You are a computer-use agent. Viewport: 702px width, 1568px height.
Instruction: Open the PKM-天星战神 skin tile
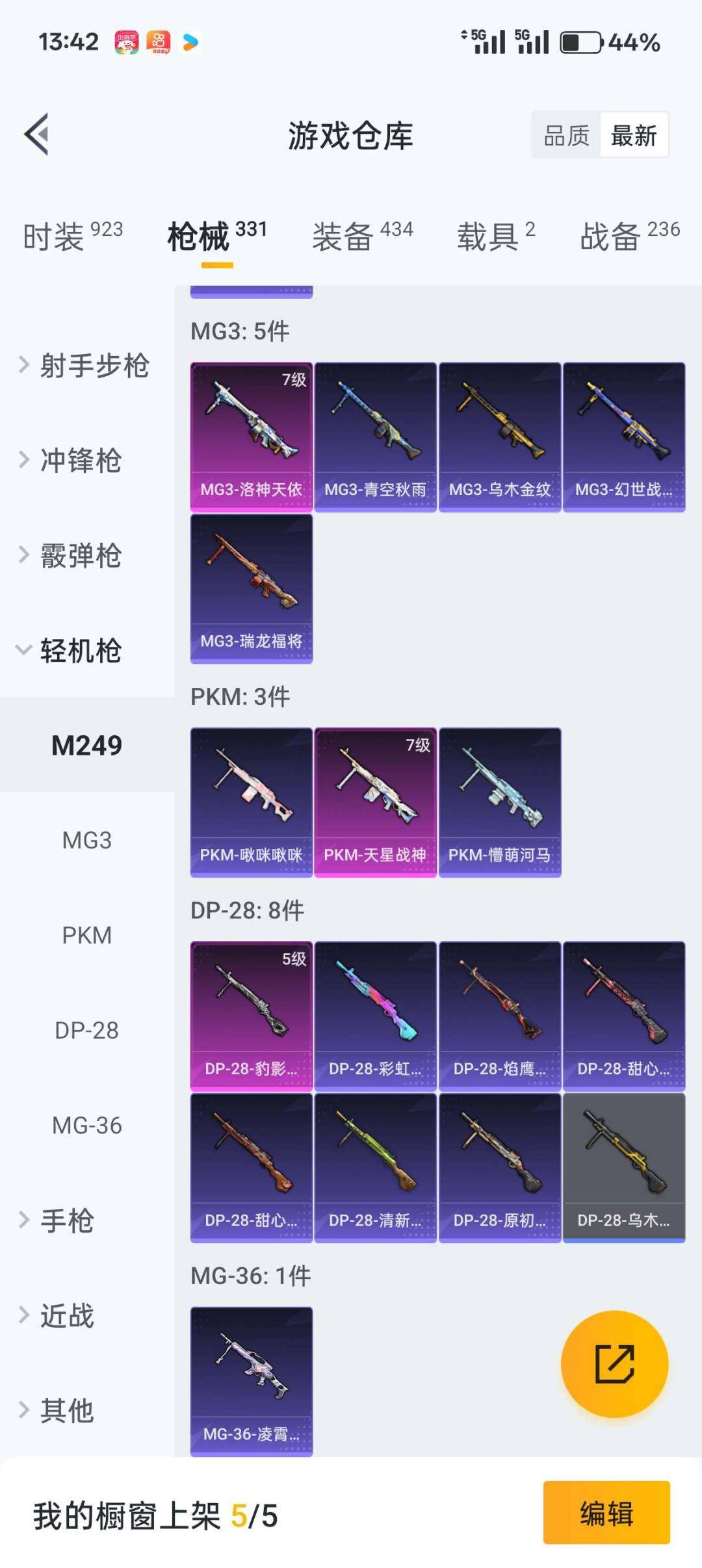tap(375, 802)
